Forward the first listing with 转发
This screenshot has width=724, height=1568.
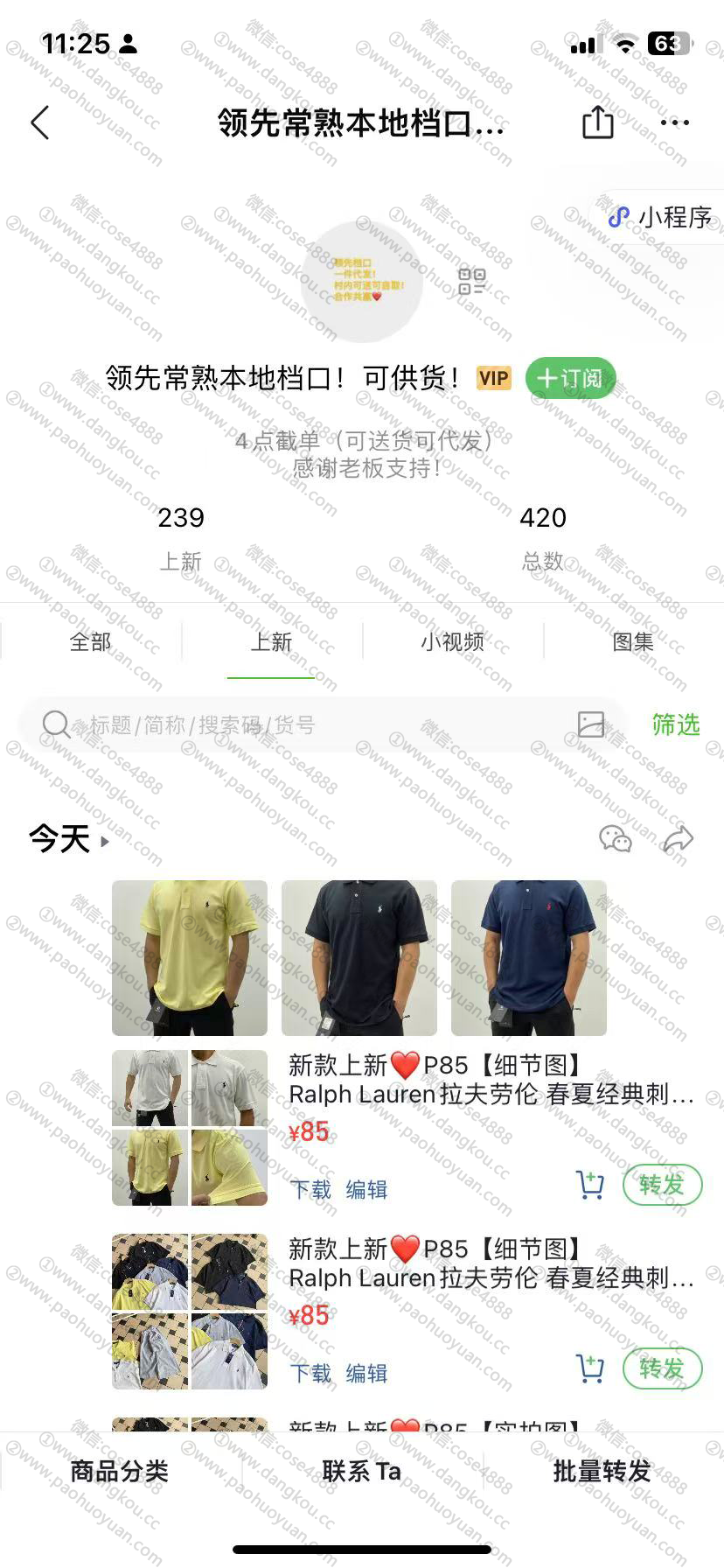[x=662, y=1185]
